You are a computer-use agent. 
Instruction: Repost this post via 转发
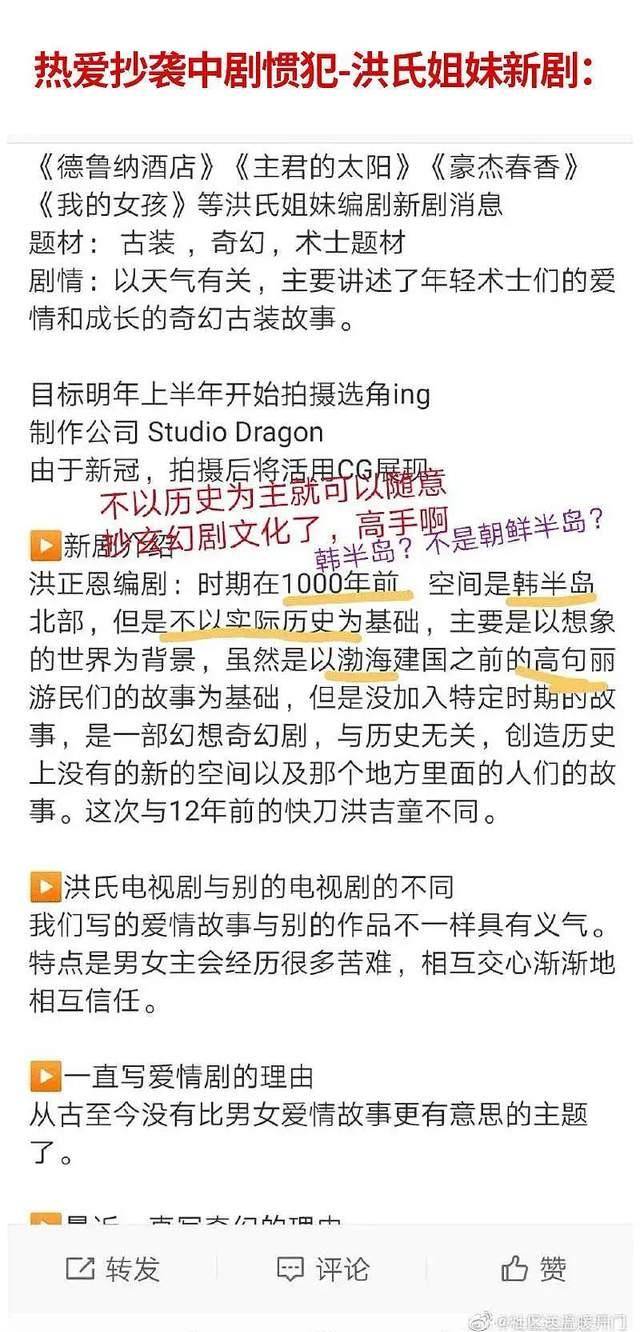[113, 1269]
